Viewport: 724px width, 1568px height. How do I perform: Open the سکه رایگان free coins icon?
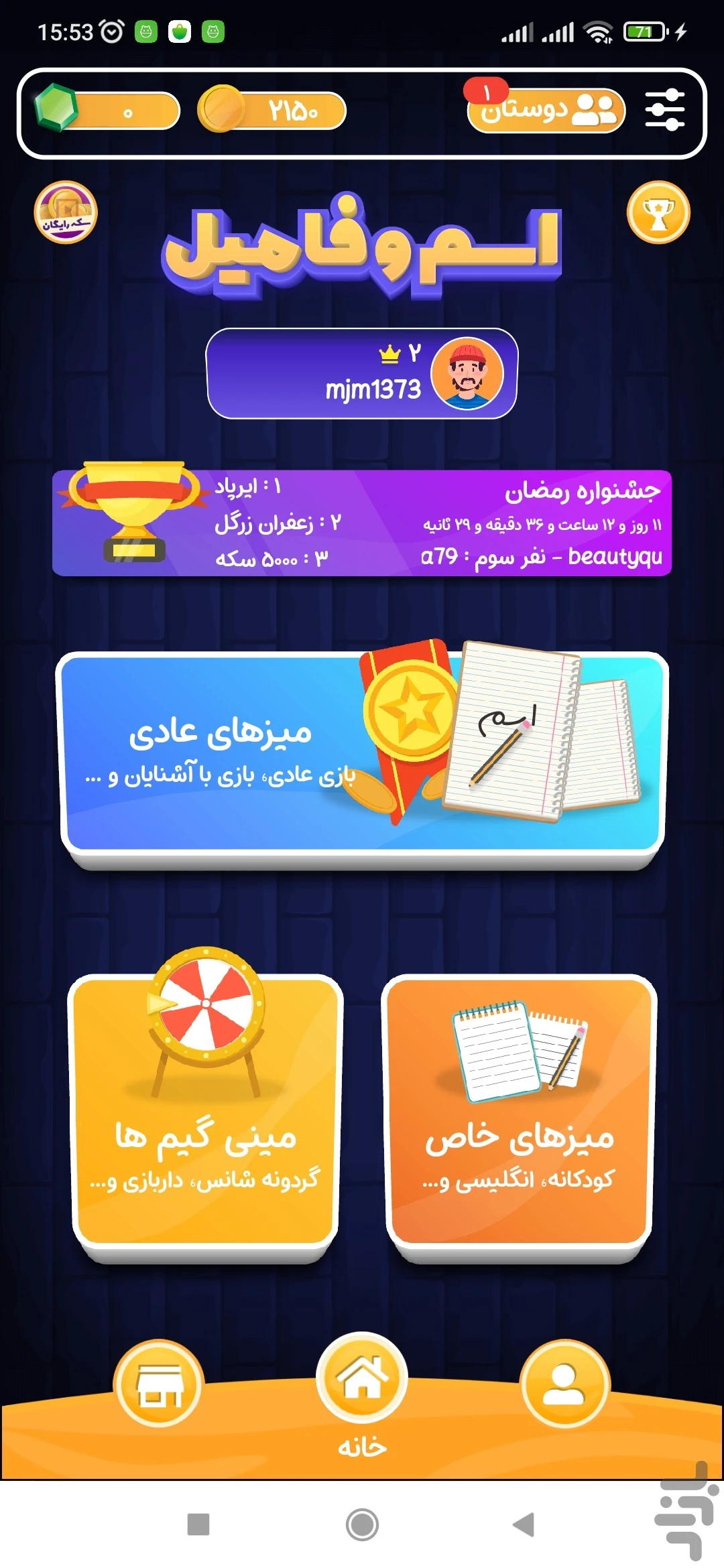(66, 213)
